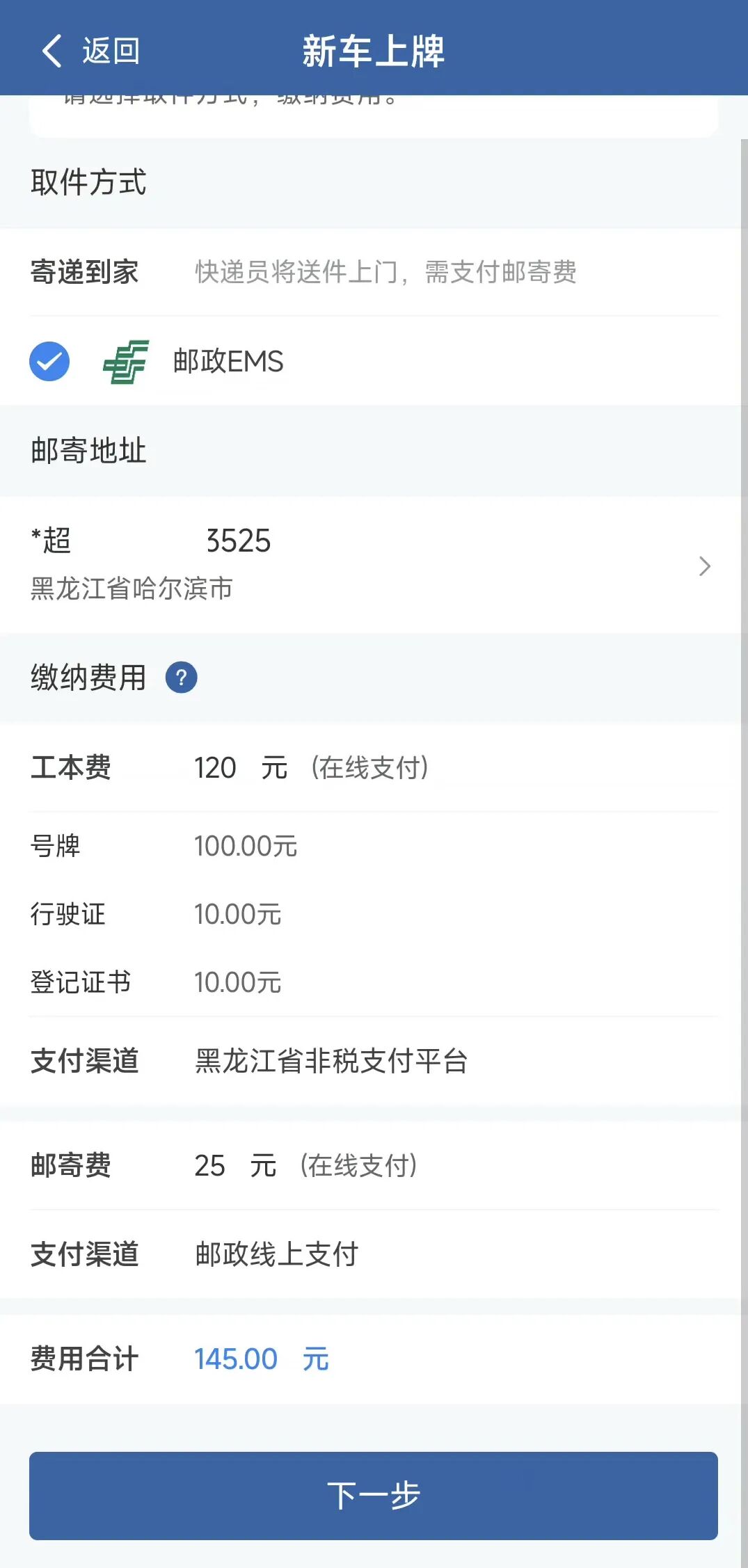Tap 返回 to go back
This screenshot has height=1568, width=748.
click(x=111, y=50)
